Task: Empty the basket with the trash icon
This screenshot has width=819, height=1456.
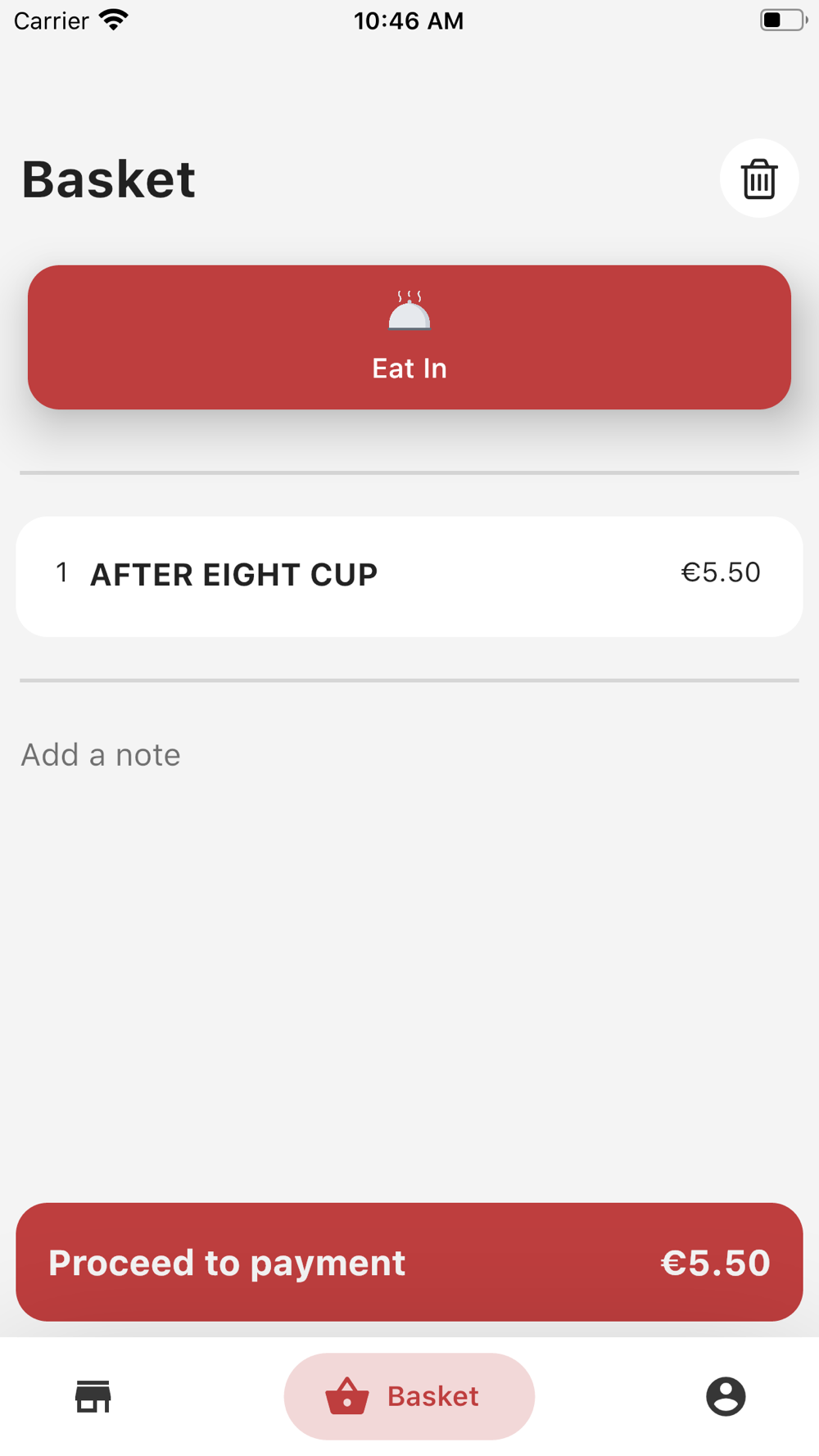Action: pos(759,179)
